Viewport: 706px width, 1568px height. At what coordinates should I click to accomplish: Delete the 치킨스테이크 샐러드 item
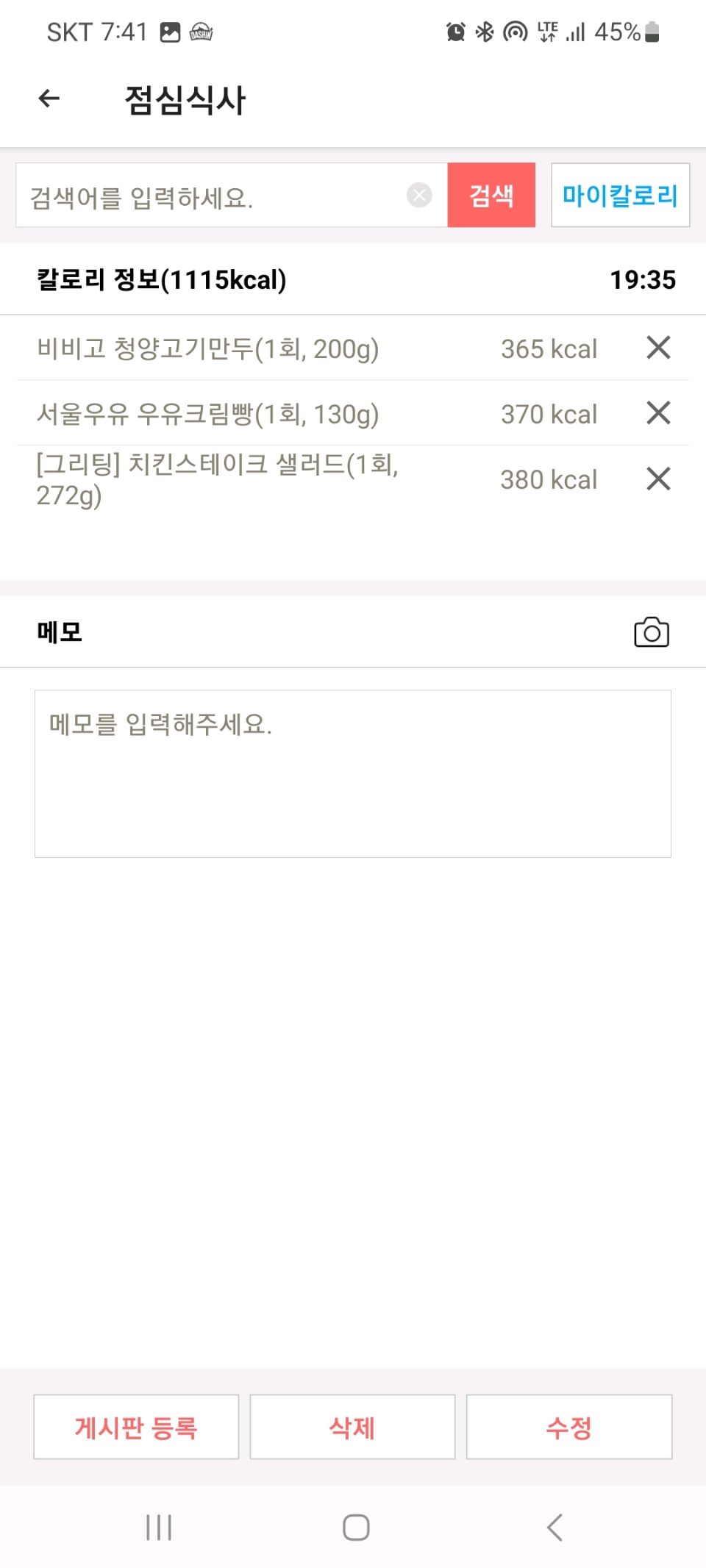click(x=658, y=479)
